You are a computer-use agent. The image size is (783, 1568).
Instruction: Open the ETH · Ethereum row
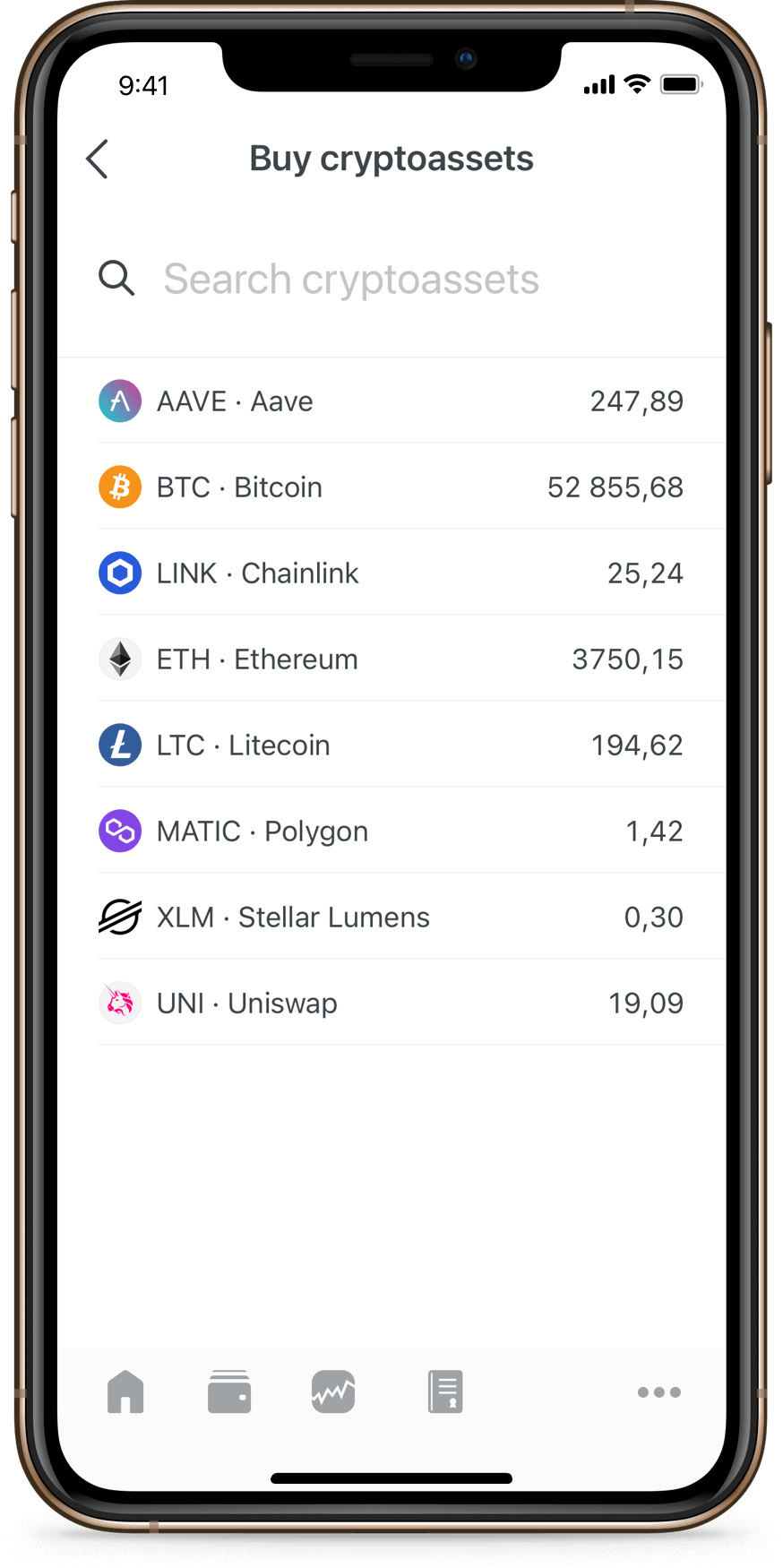[x=391, y=659]
